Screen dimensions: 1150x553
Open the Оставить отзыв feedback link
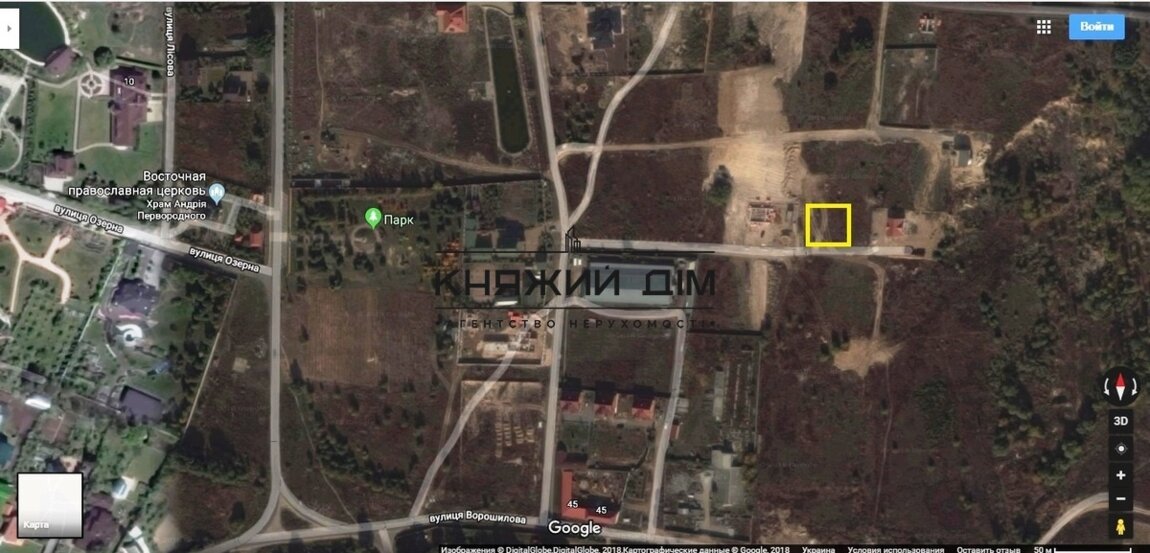point(989,548)
